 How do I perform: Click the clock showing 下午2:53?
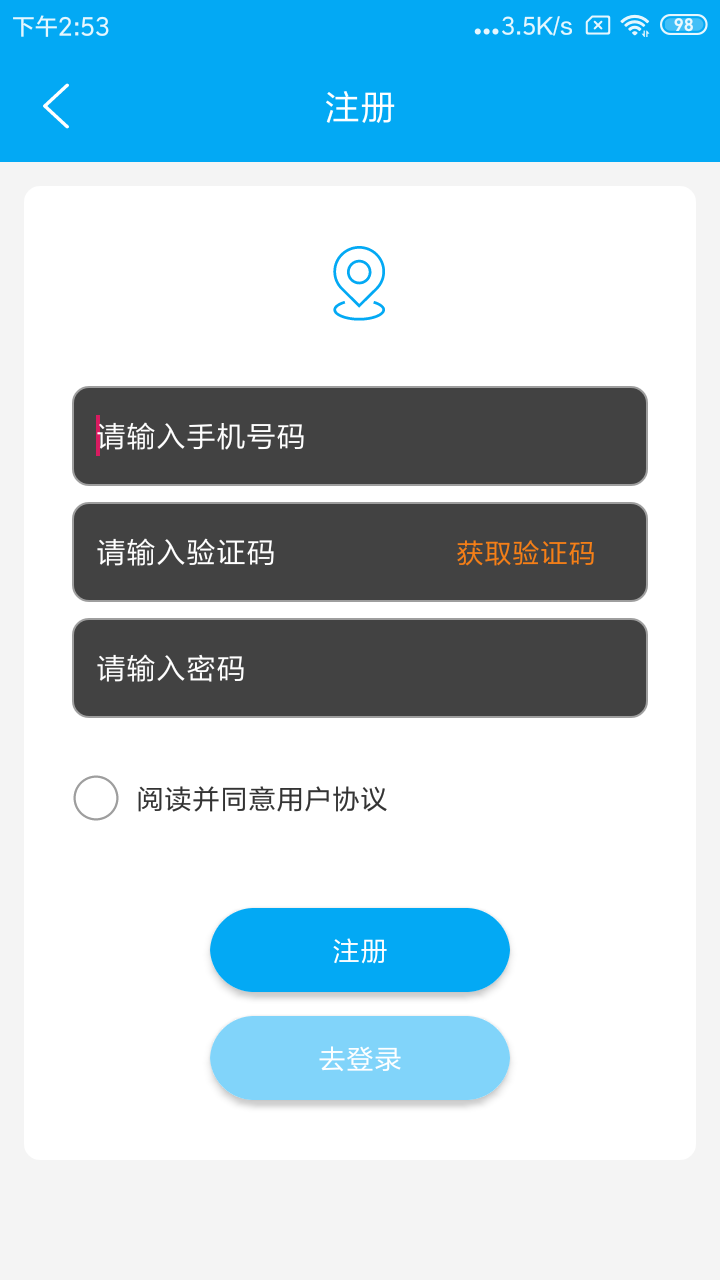[60, 26]
